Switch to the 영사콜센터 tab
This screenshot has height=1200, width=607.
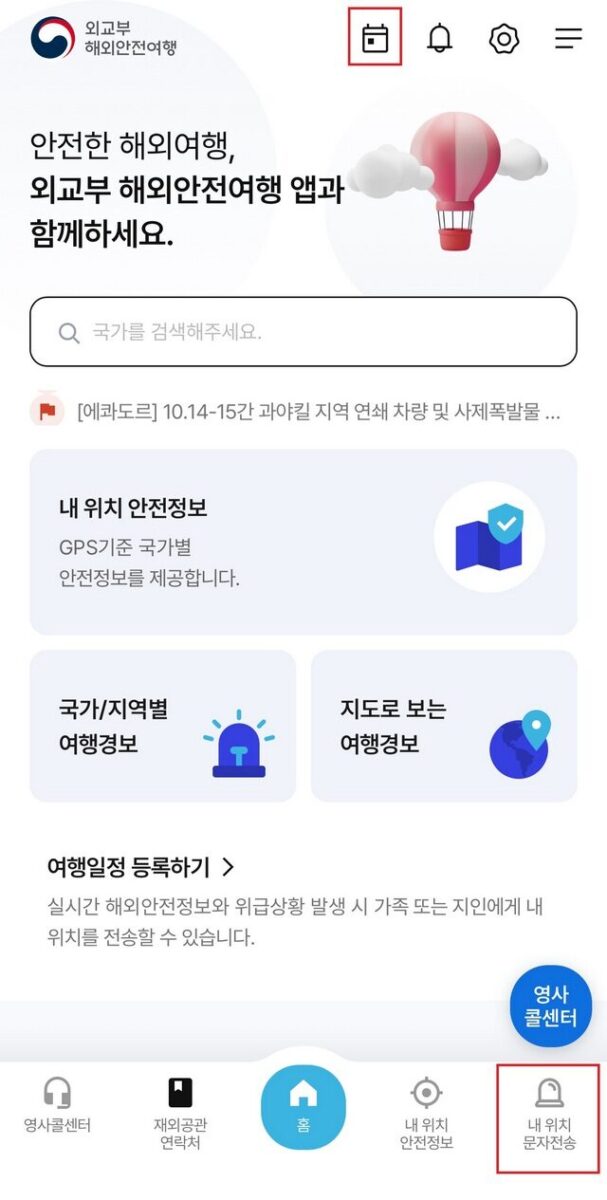click(x=57, y=1107)
